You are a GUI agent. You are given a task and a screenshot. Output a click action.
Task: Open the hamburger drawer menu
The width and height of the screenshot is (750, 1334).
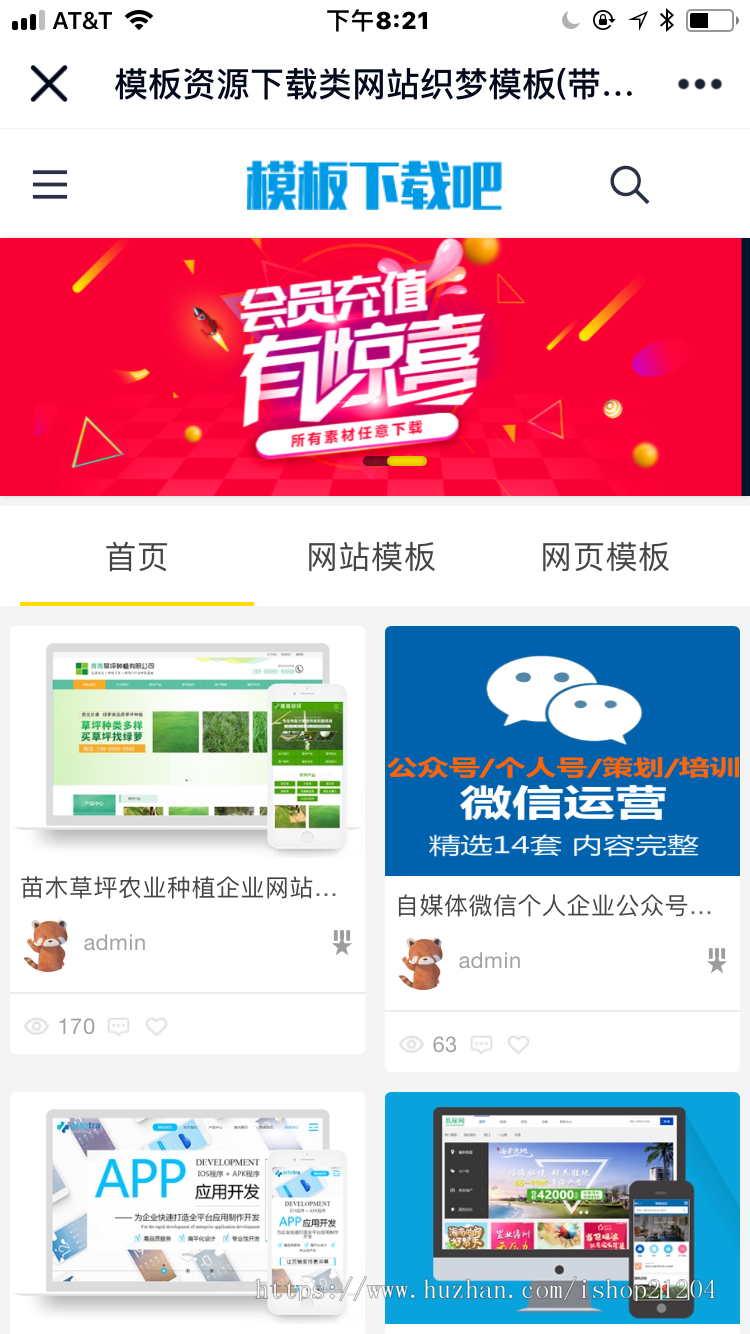[50, 185]
